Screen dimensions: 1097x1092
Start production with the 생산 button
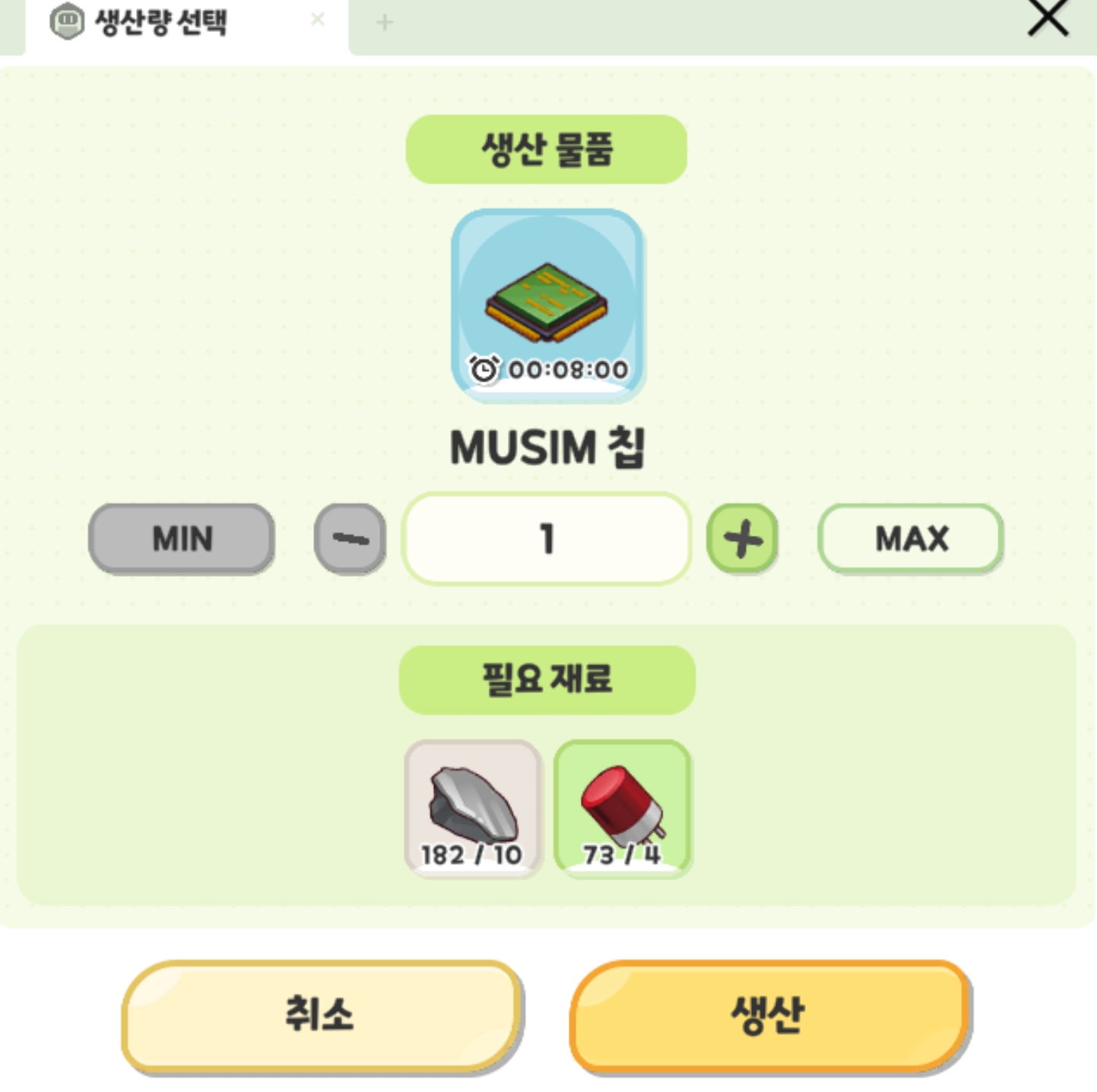(769, 1014)
